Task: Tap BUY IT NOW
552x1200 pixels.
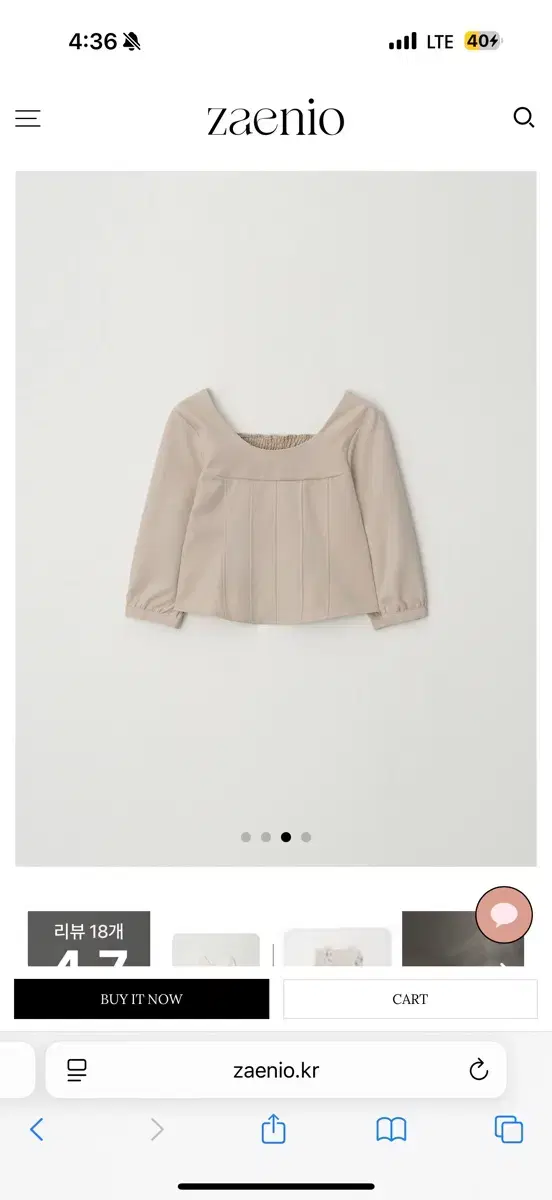Action: 141,999
